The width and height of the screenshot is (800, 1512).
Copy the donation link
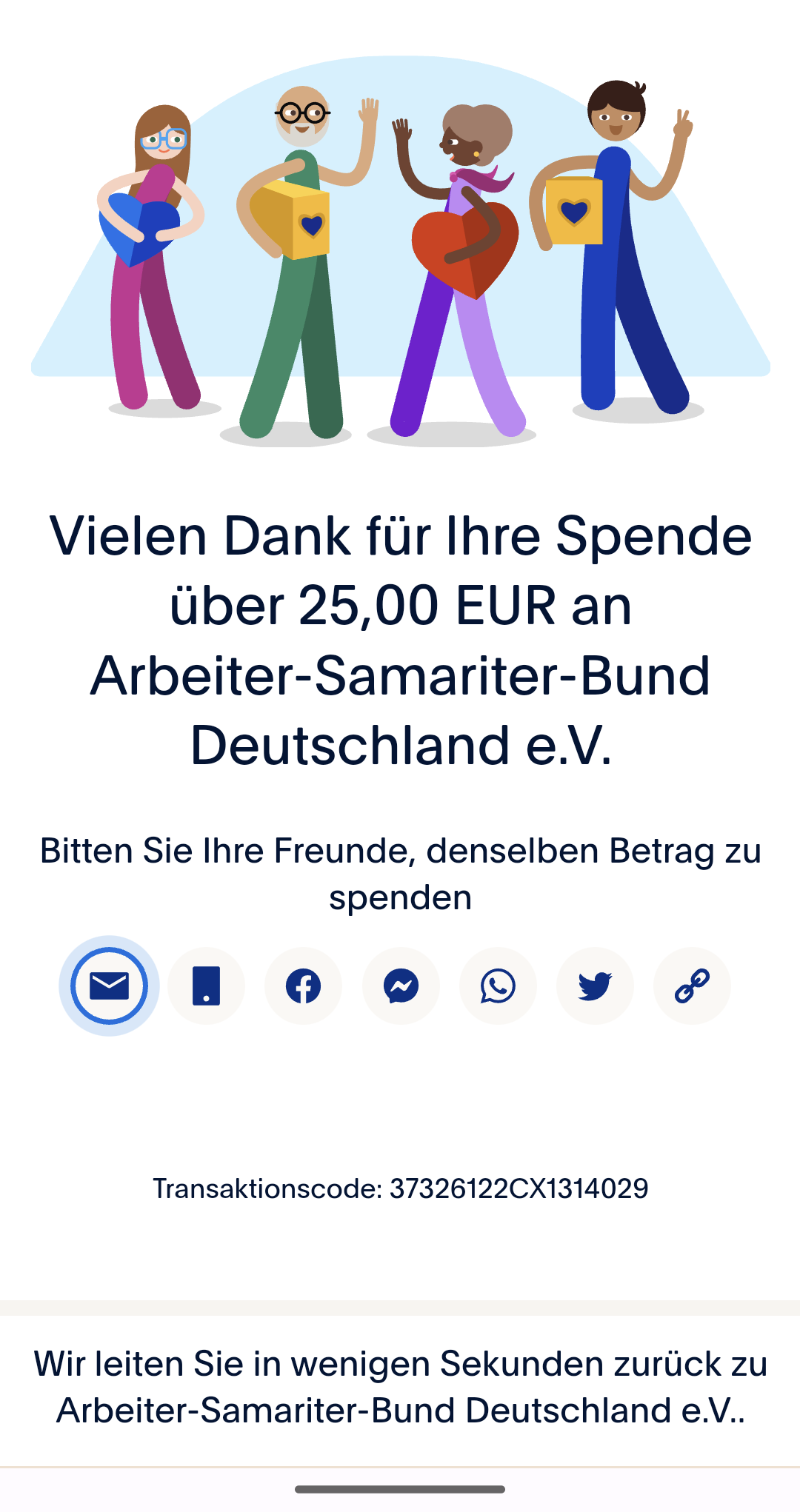point(692,986)
